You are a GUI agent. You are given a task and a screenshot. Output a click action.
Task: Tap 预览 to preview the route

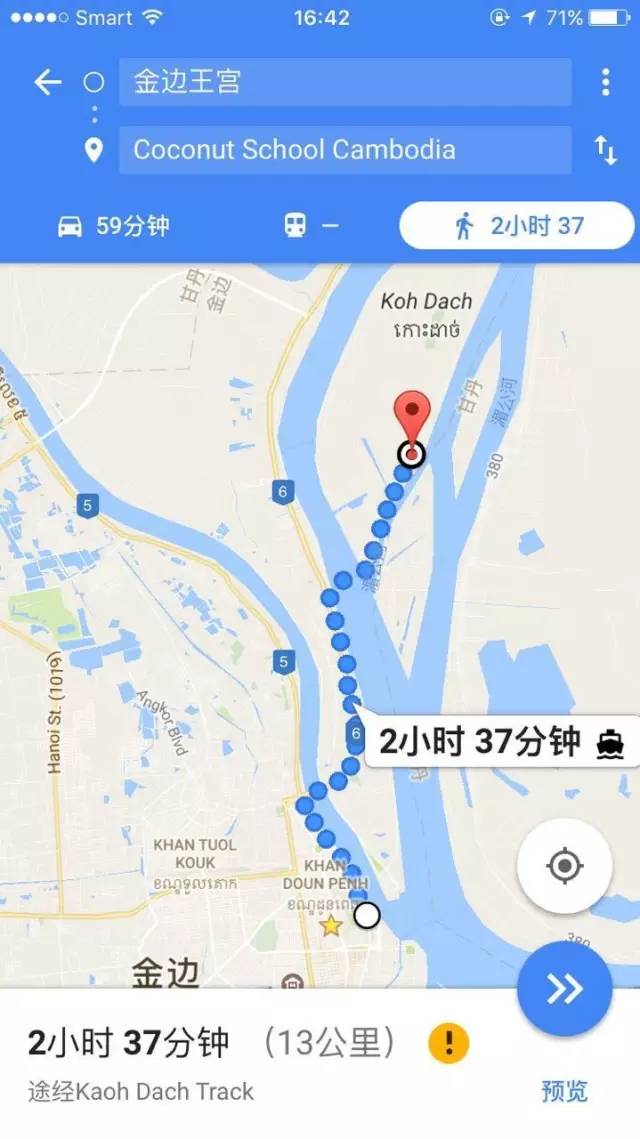point(563,1091)
